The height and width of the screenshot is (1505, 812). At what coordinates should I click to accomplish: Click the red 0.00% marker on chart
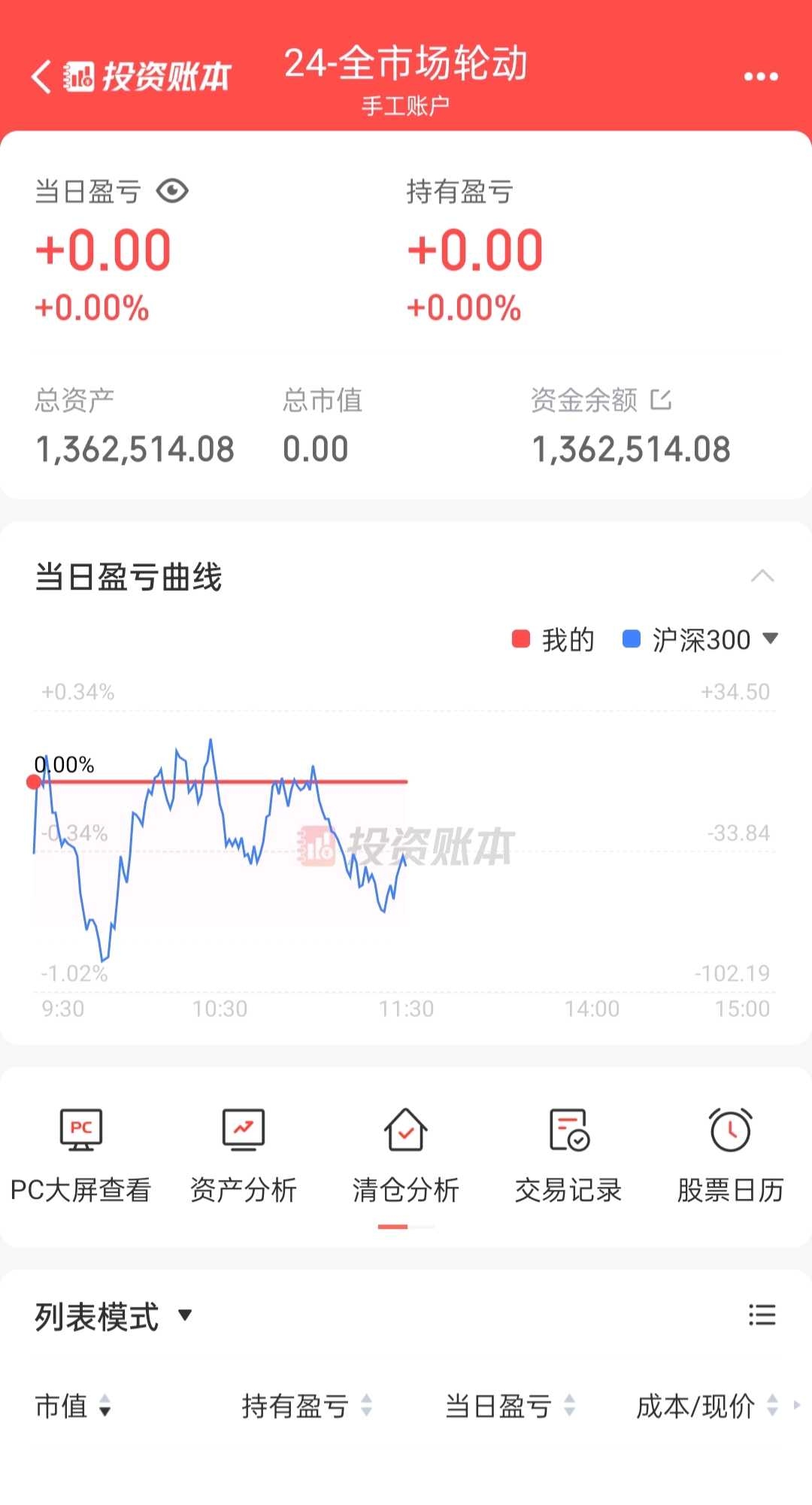(x=34, y=782)
